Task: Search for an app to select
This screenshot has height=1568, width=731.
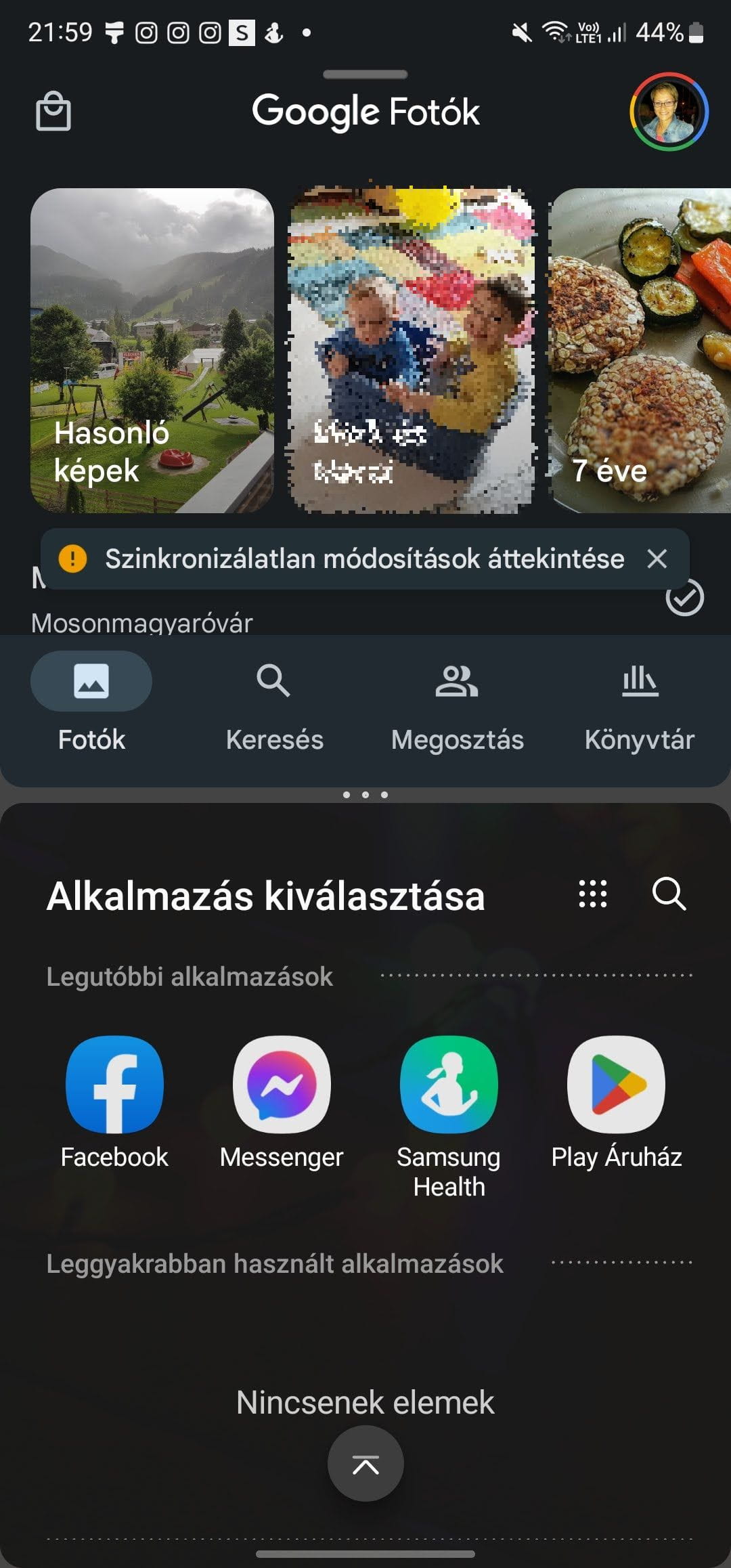Action: tap(669, 894)
